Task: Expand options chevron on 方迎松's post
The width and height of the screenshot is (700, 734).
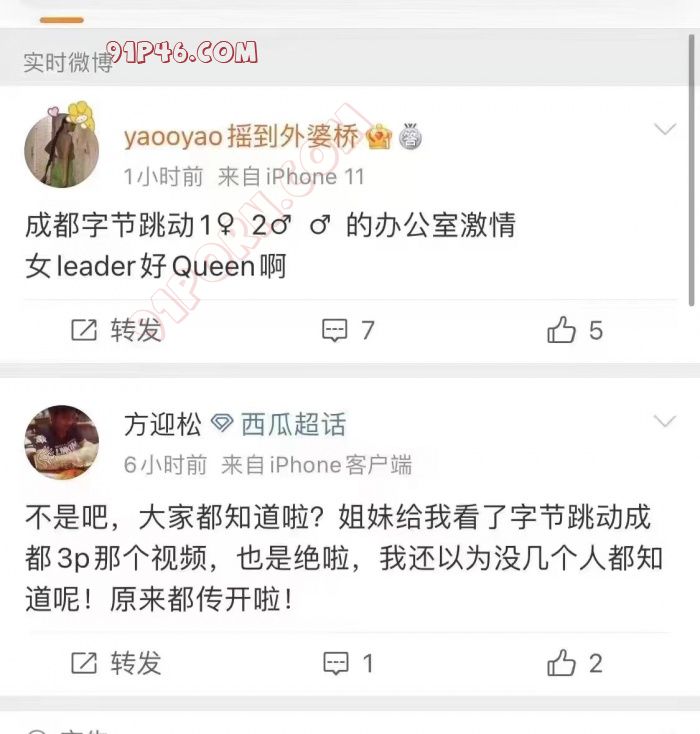Action: (664, 421)
